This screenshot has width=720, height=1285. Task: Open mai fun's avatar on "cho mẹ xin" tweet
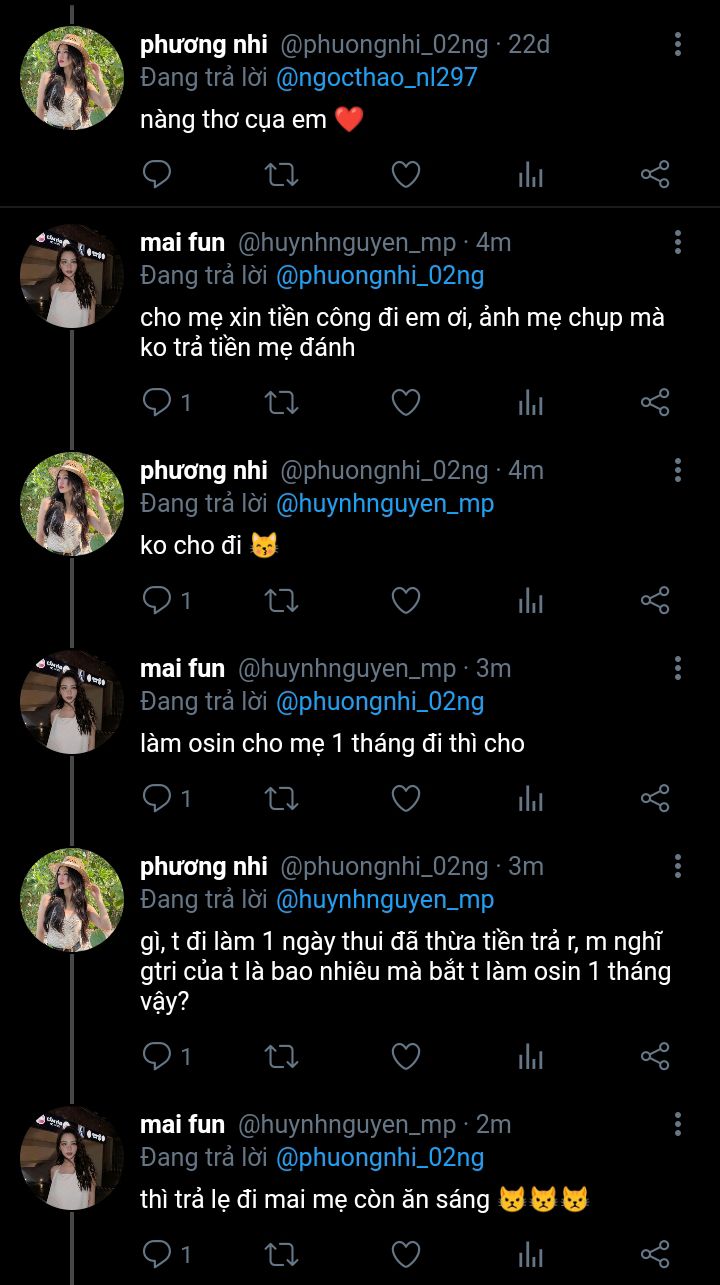pyautogui.click(x=72, y=276)
